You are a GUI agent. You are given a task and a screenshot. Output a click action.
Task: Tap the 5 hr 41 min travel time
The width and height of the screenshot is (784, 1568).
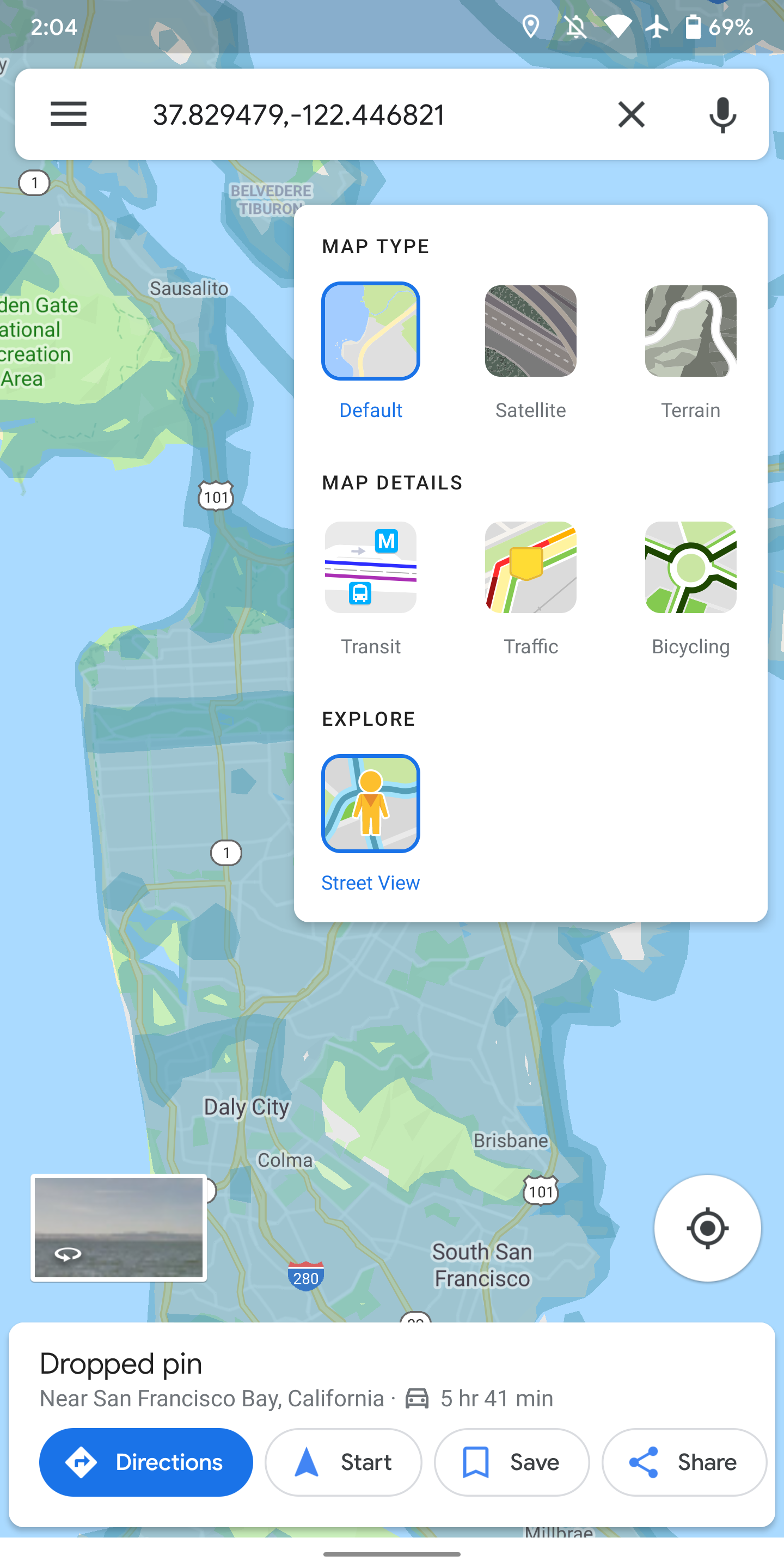[x=495, y=1398]
